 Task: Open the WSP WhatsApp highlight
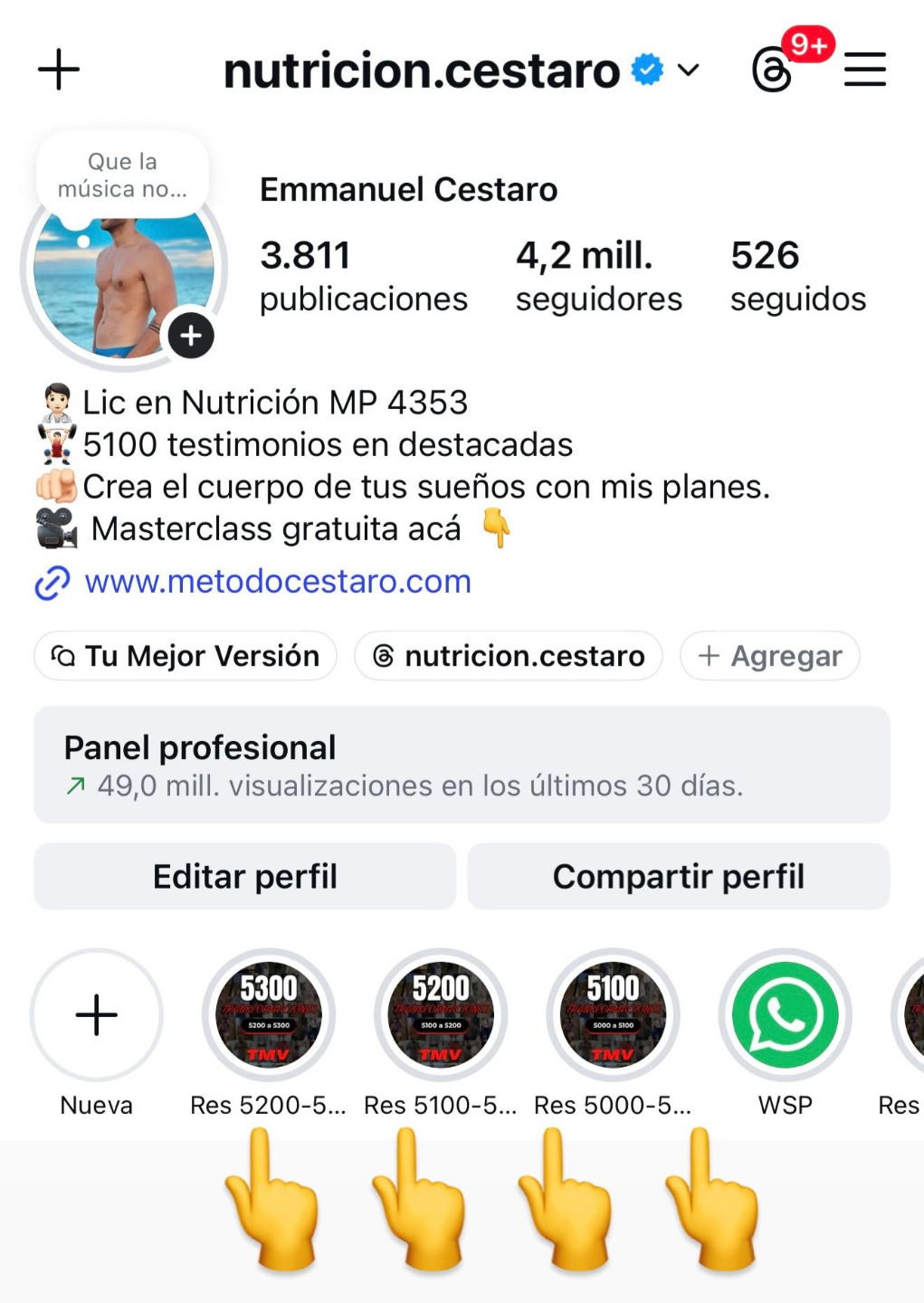pyautogui.click(x=785, y=1015)
